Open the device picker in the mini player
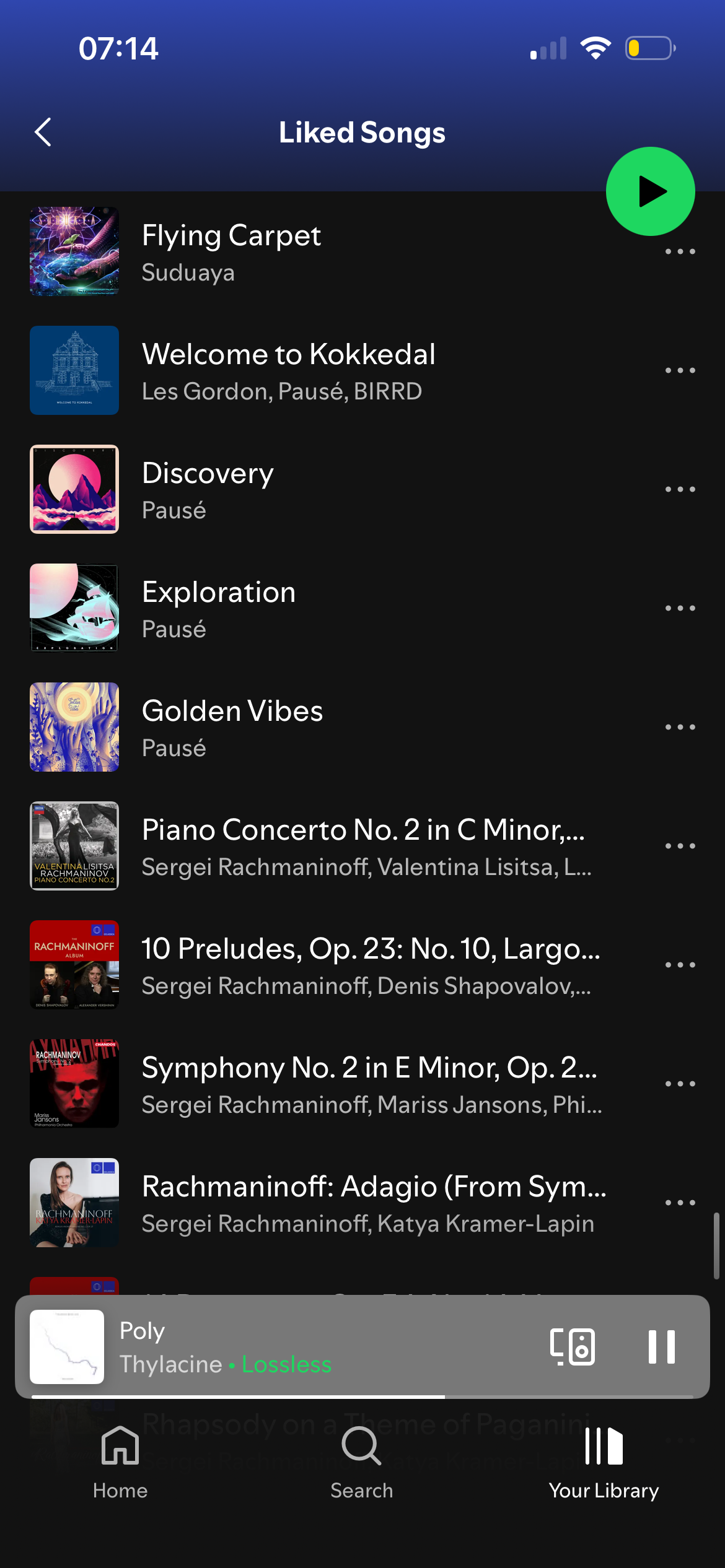The height and width of the screenshot is (1568, 725). tap(572, 1346)
